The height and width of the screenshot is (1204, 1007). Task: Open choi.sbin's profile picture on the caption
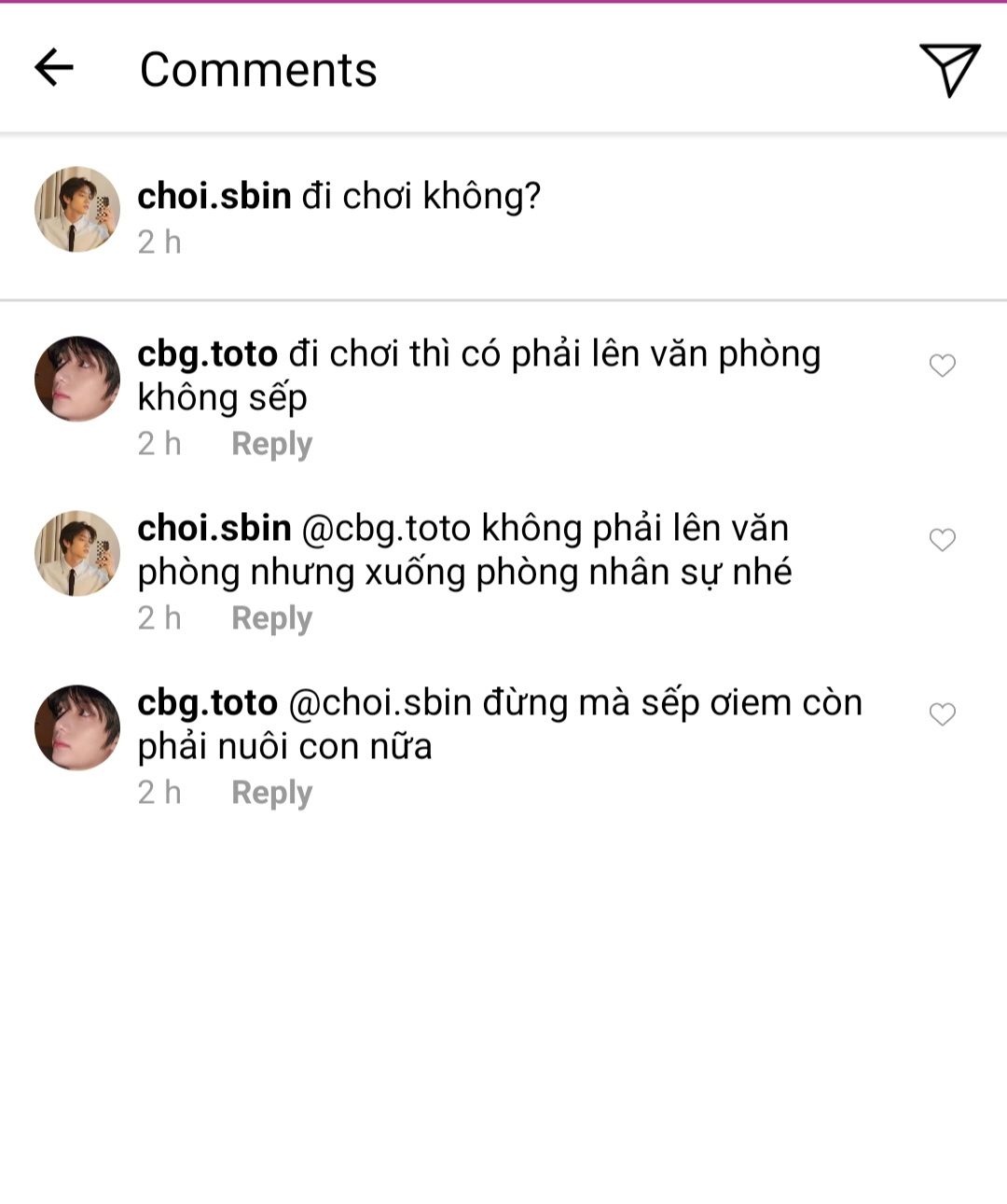(x=77, y=209)
